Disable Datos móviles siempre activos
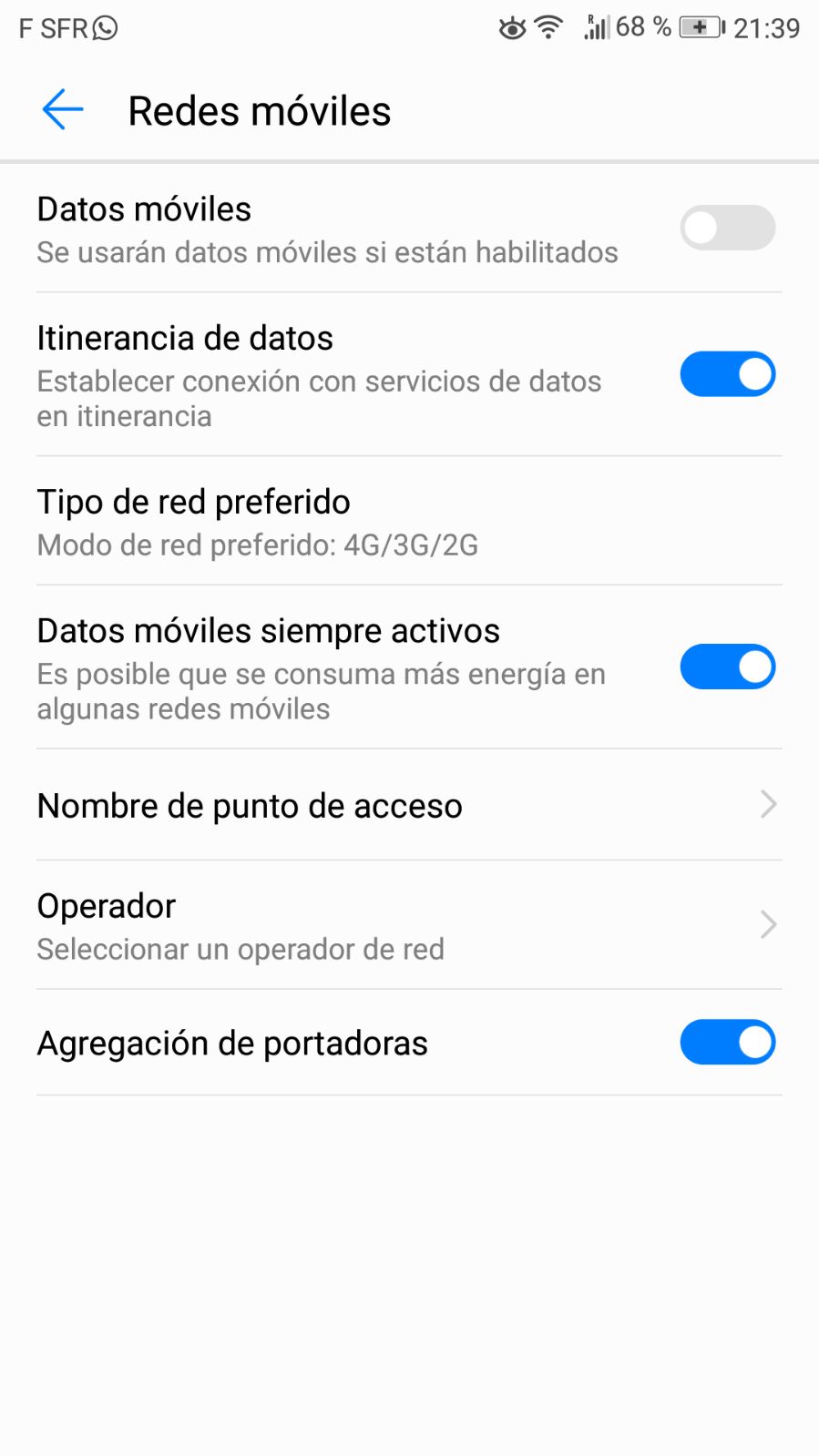This screenshot has height=1456, width=819. (727, 667)
